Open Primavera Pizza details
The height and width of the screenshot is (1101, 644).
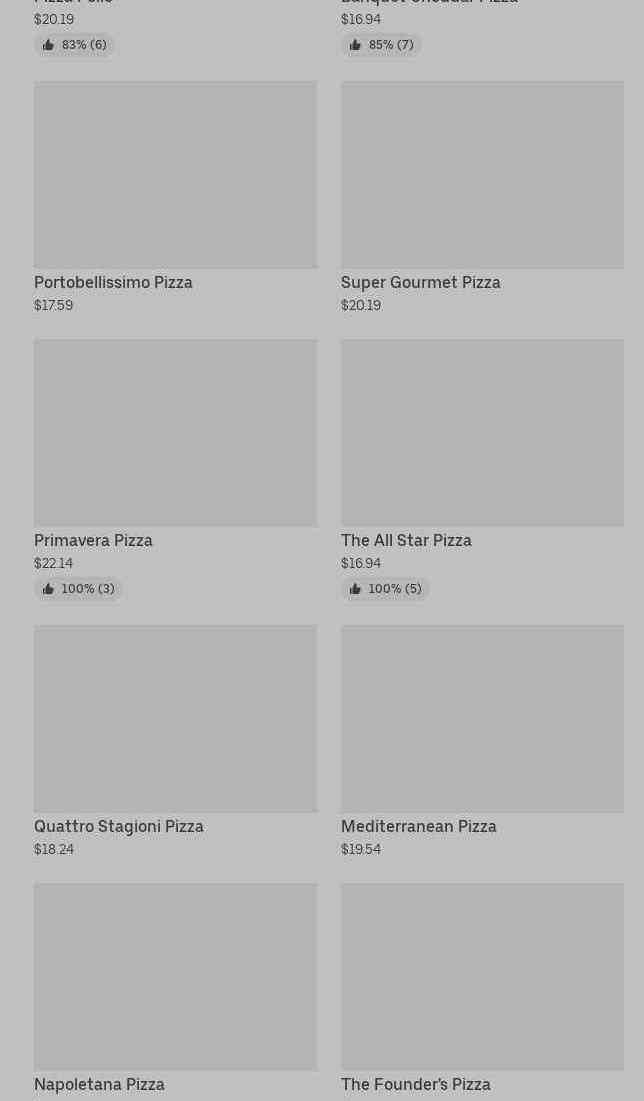[176, 469]
